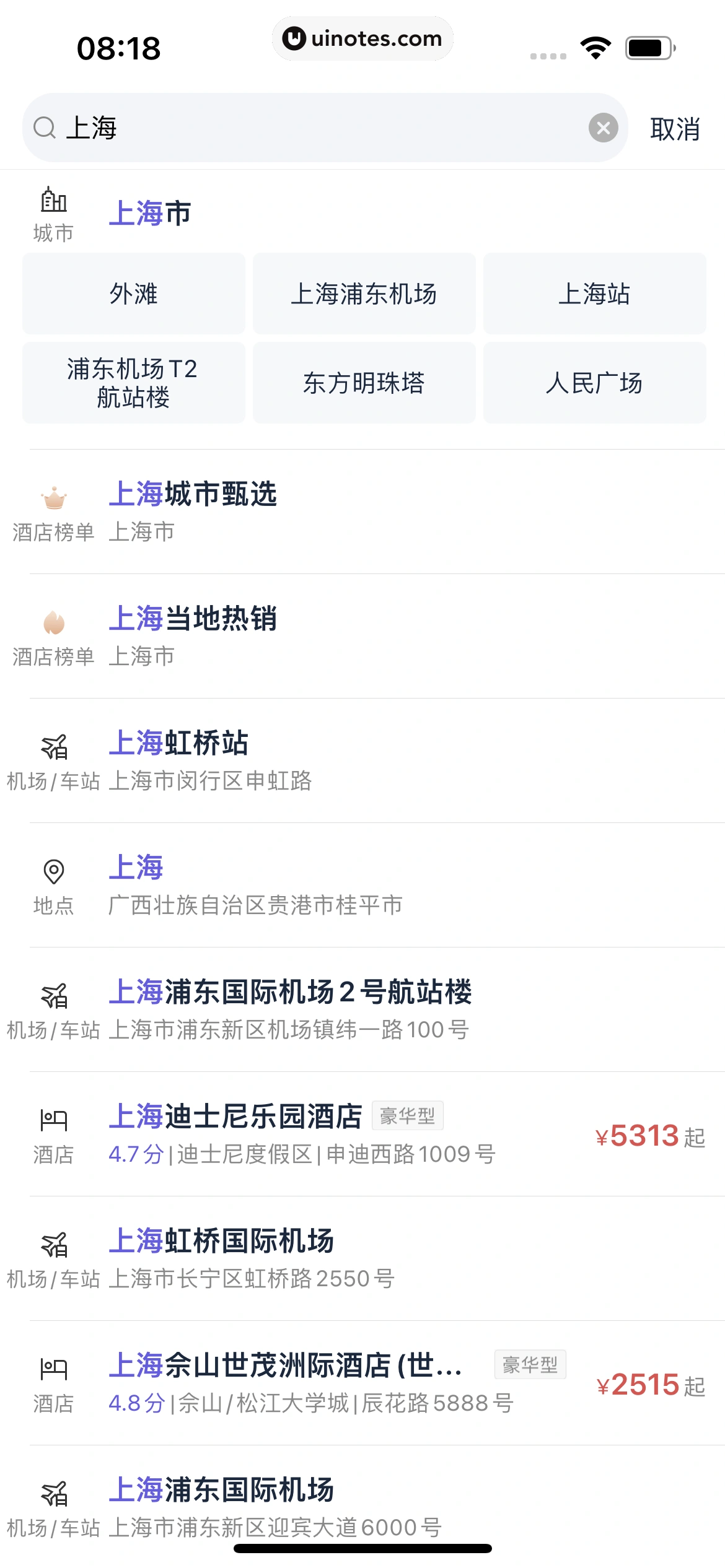Screen dimensions: 725x1568
Task: Select the 上海市 city result
Action: pos(151,214)
